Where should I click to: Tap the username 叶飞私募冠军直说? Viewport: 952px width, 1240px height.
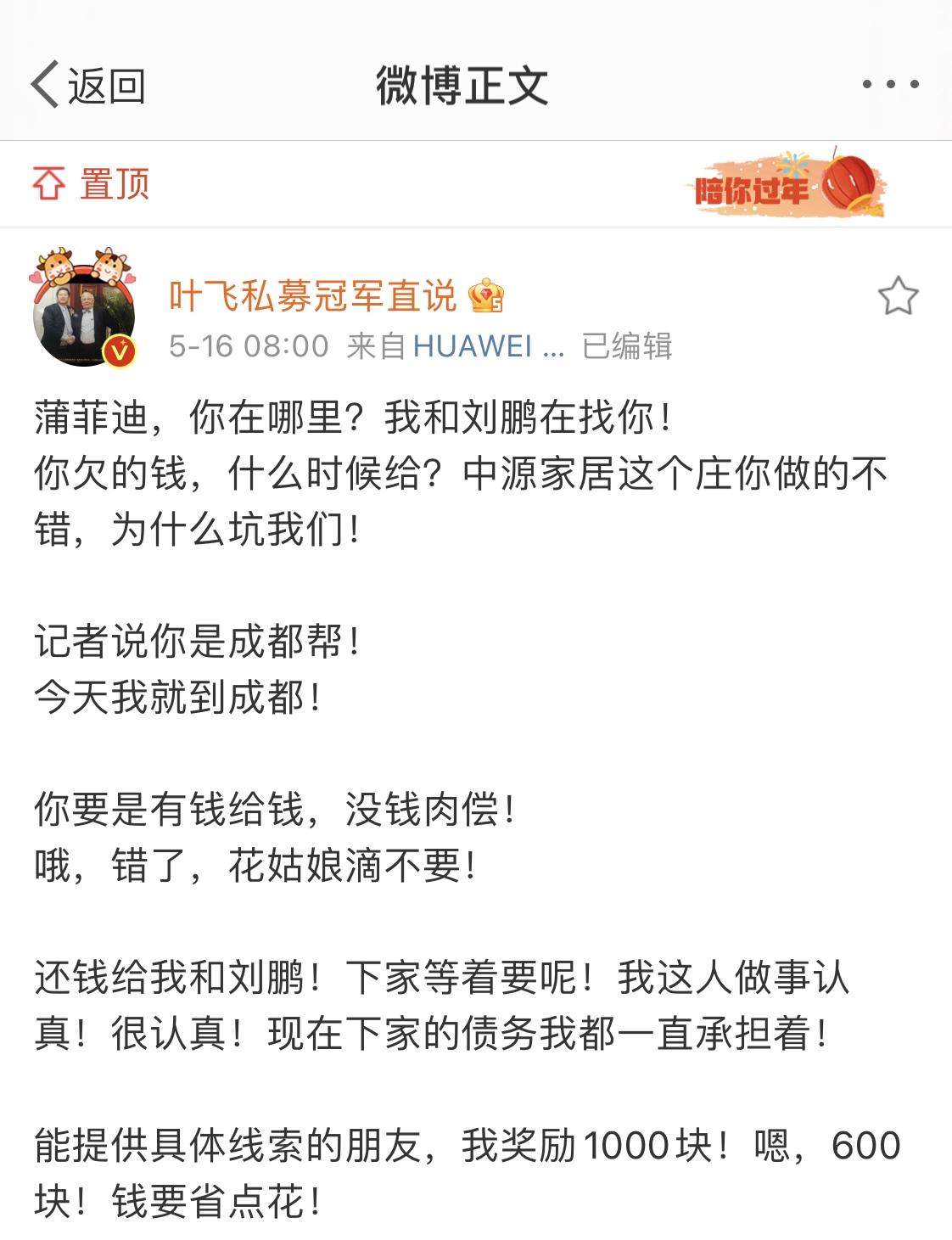312,296
